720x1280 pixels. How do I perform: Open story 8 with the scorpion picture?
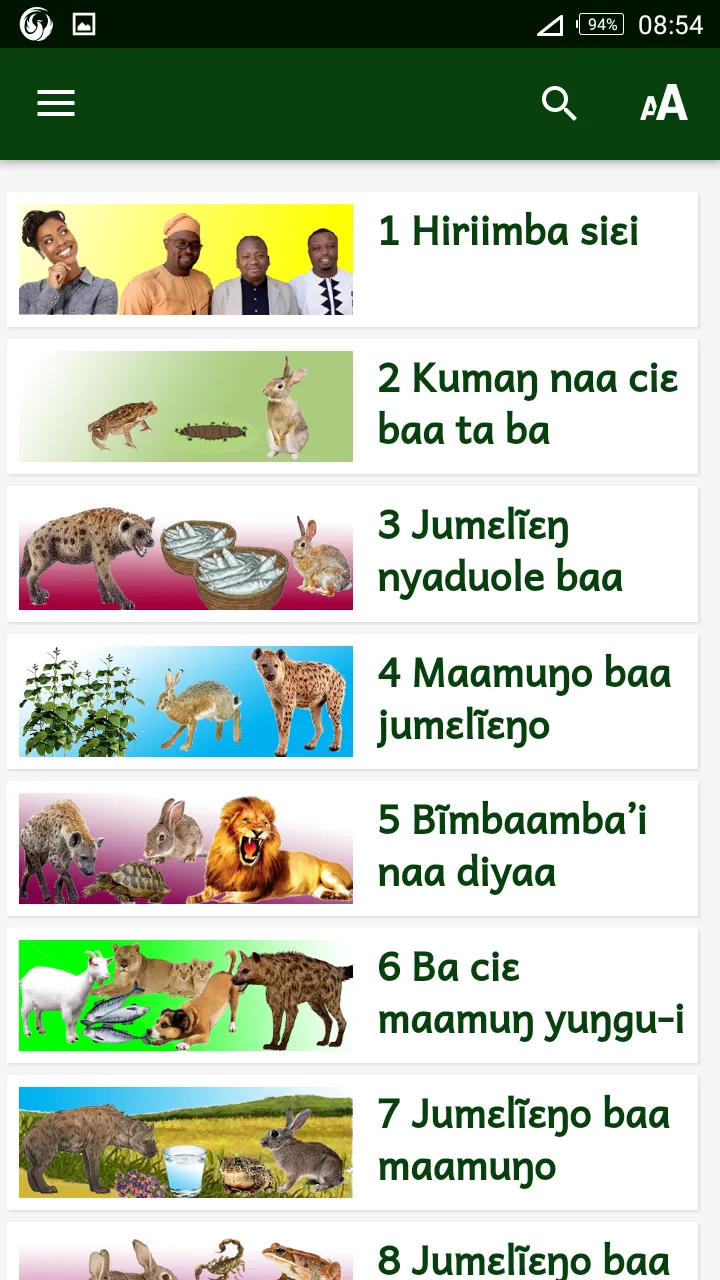(x=352, y=1251)
